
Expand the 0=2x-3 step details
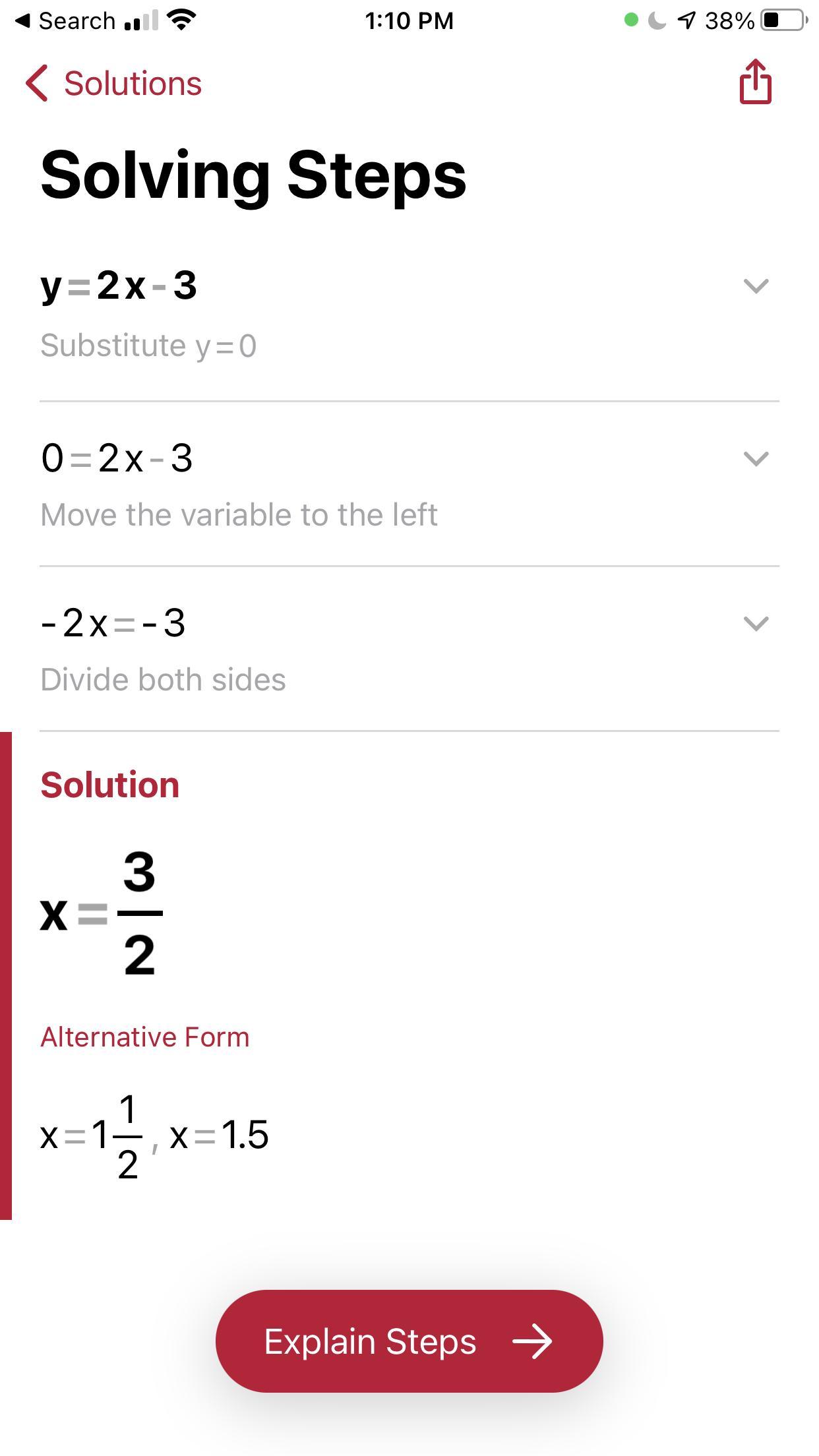[756, 458]
